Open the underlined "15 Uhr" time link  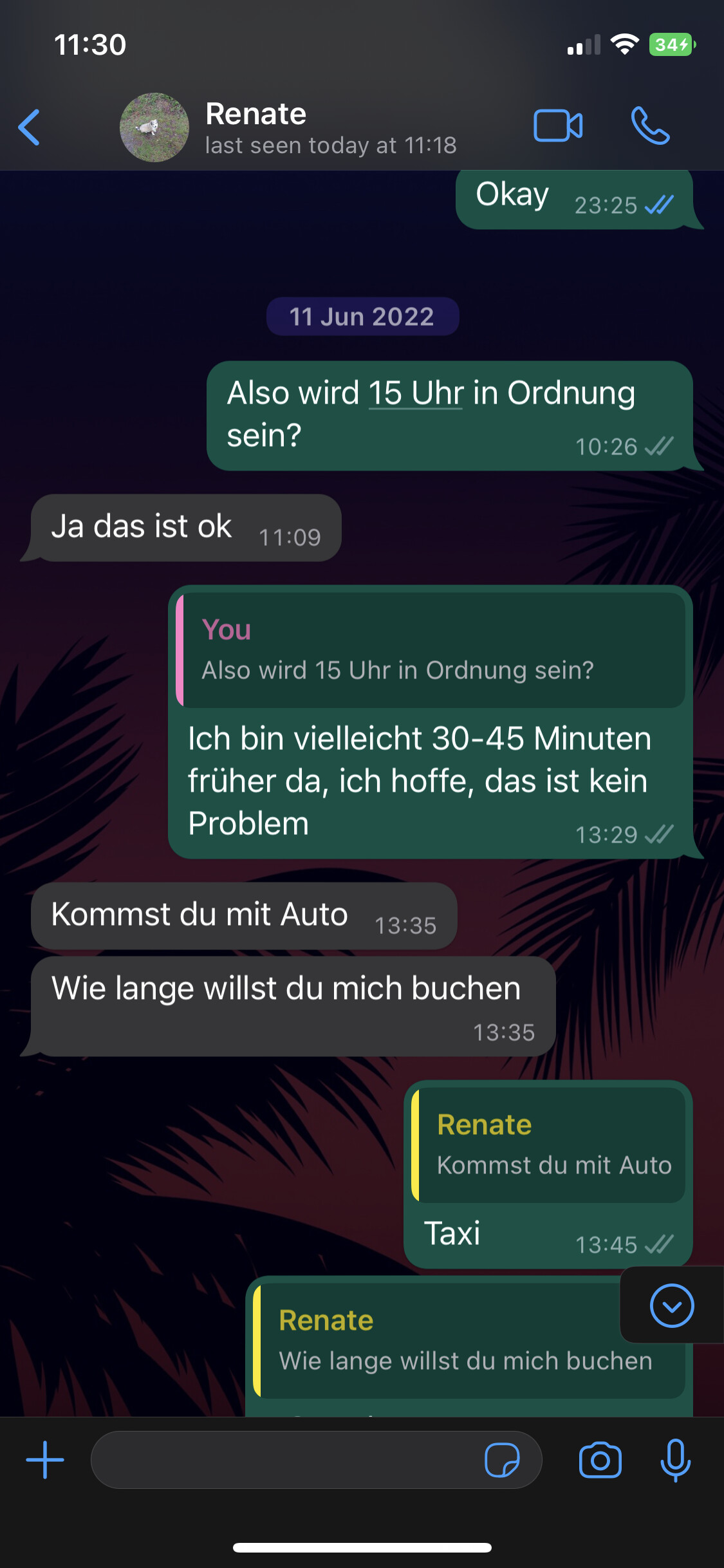(416, 393)
